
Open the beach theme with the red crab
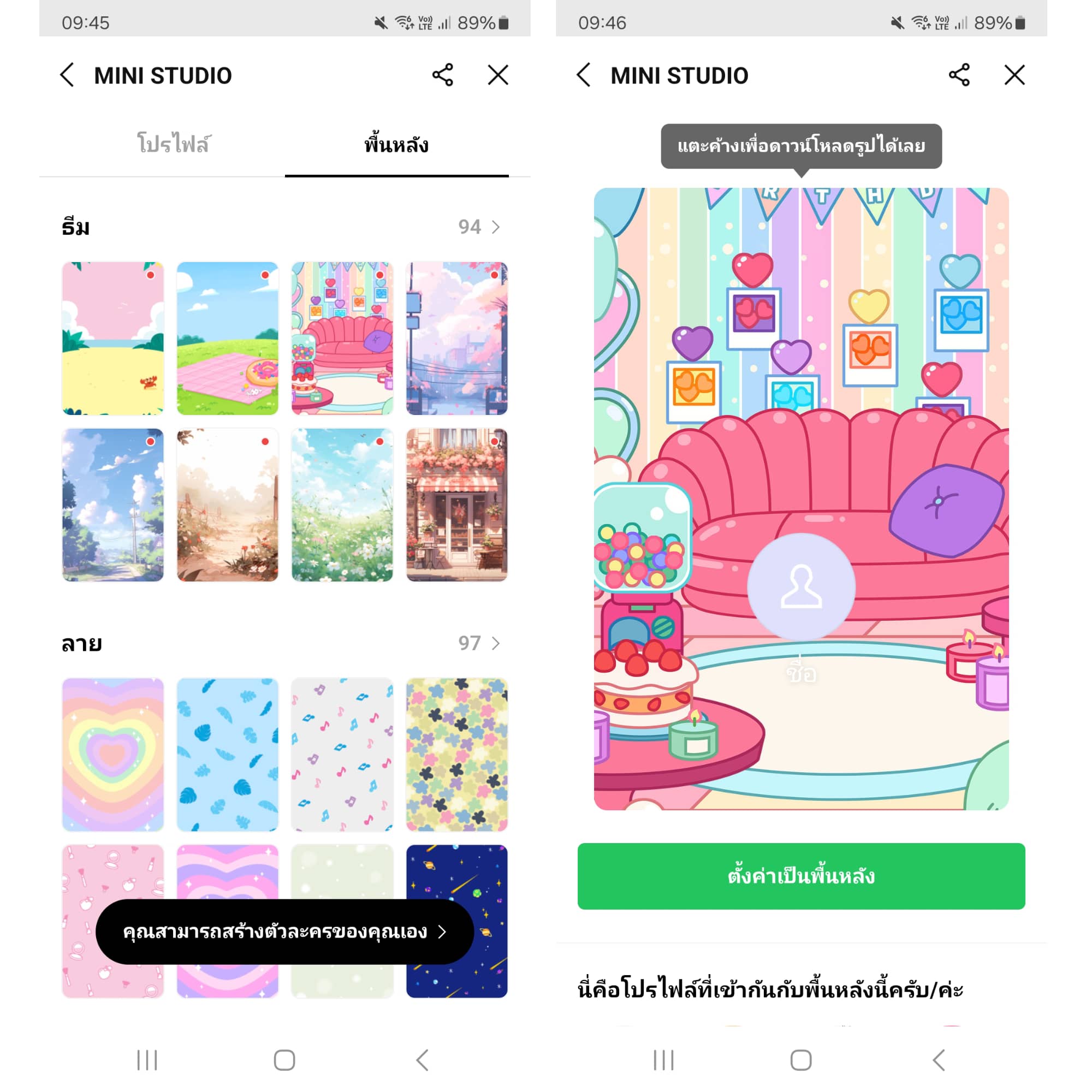click(113, 338)
